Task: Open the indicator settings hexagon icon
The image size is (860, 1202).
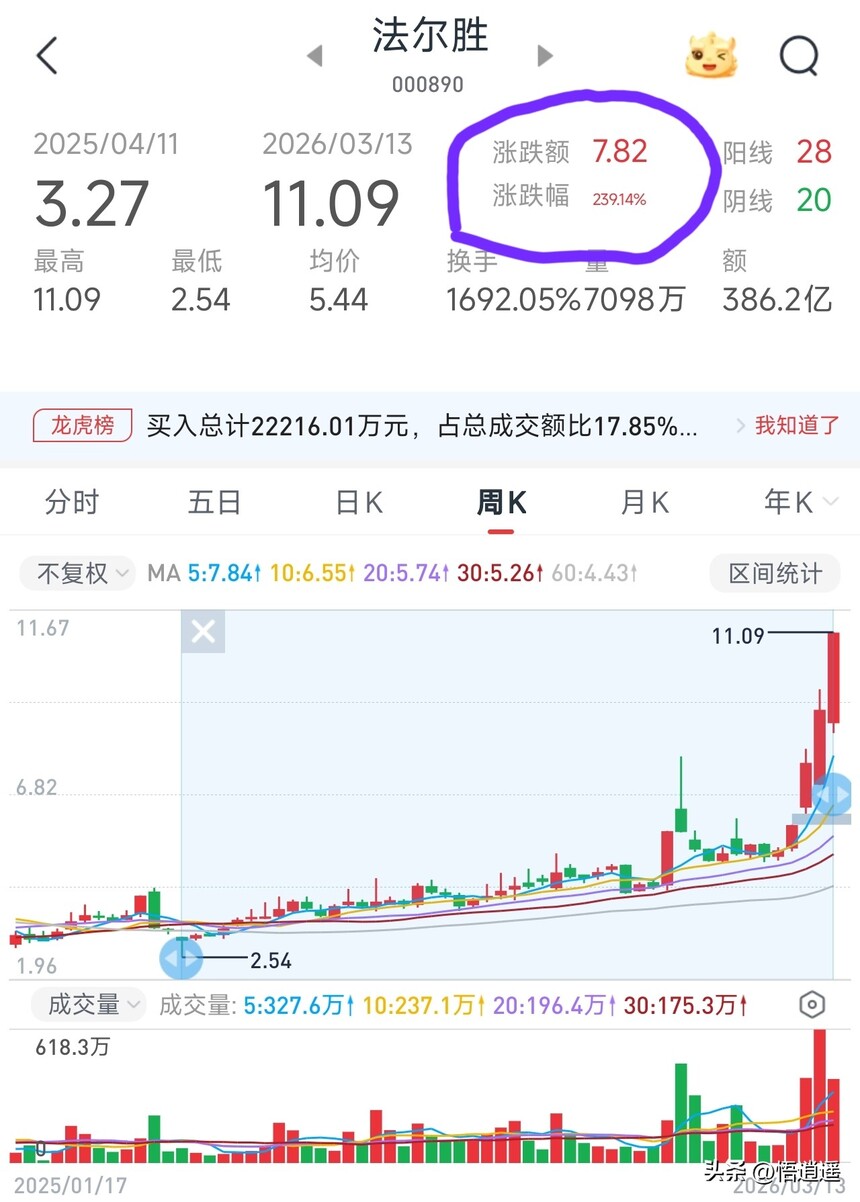Action: [813, 1005]
